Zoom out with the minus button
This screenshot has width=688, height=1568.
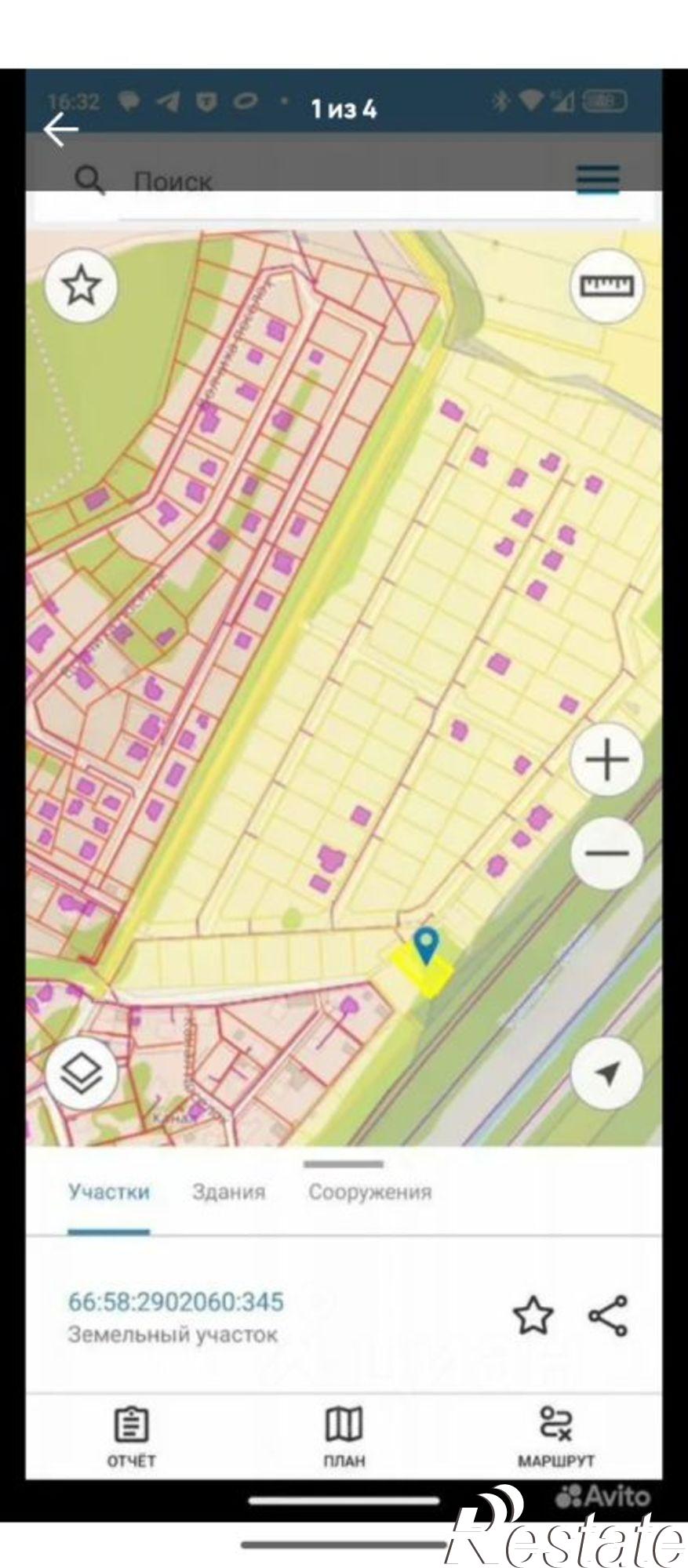coord(606,853)
